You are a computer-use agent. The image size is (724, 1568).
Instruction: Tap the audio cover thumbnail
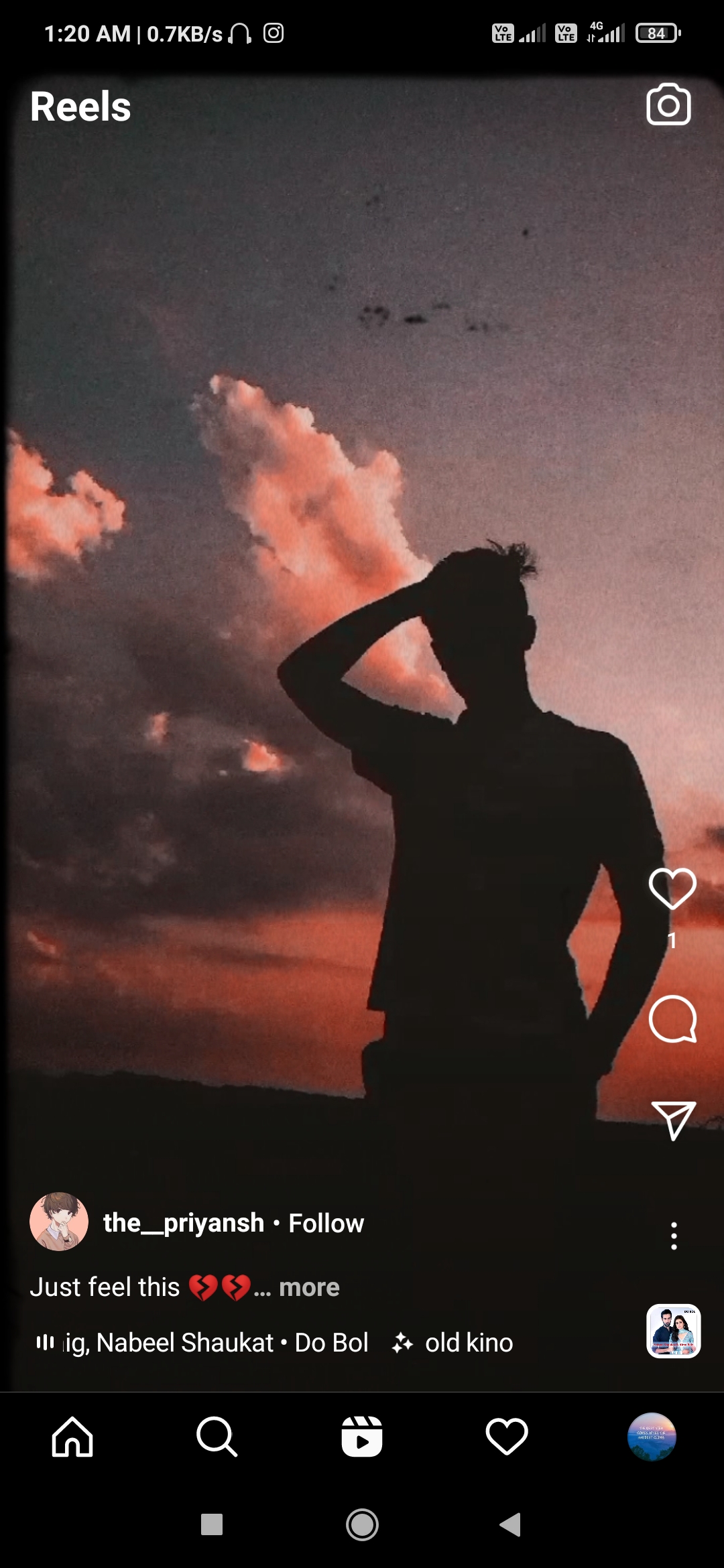[x=673, y=1331]
